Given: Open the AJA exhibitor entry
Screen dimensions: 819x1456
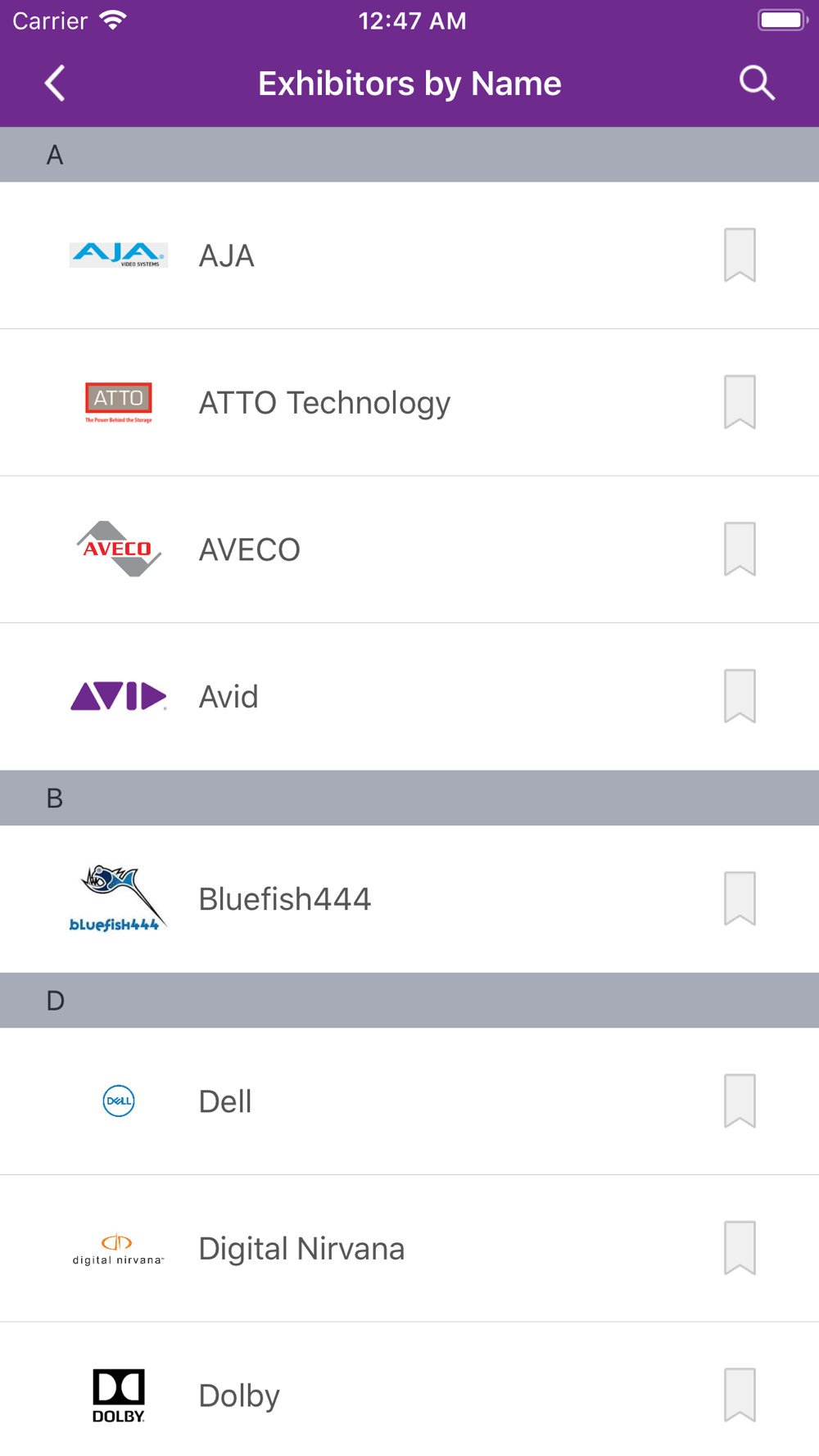Looking at the screenshot, I should coord(409,255).
